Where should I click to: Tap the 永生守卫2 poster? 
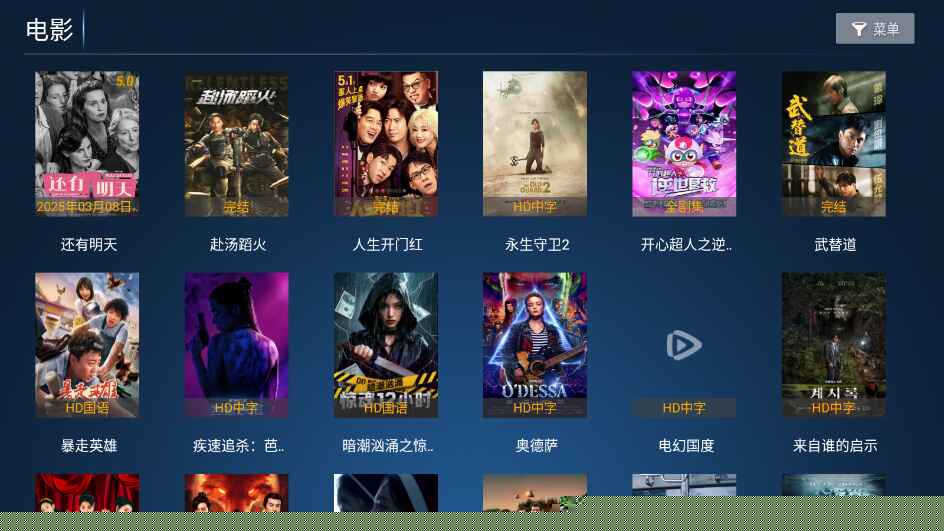click(535, 144)
